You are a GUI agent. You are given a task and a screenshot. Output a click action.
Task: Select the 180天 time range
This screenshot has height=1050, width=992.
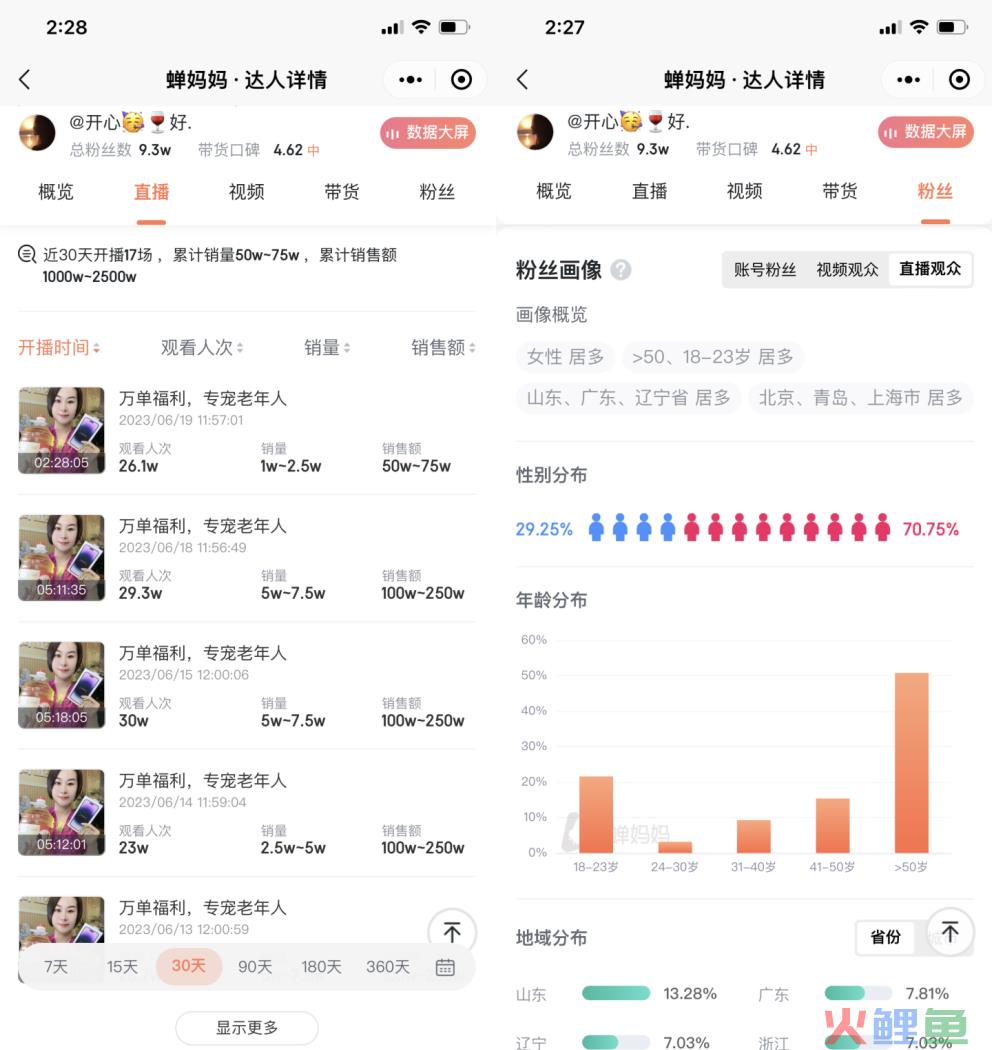[x=321, y=967]
